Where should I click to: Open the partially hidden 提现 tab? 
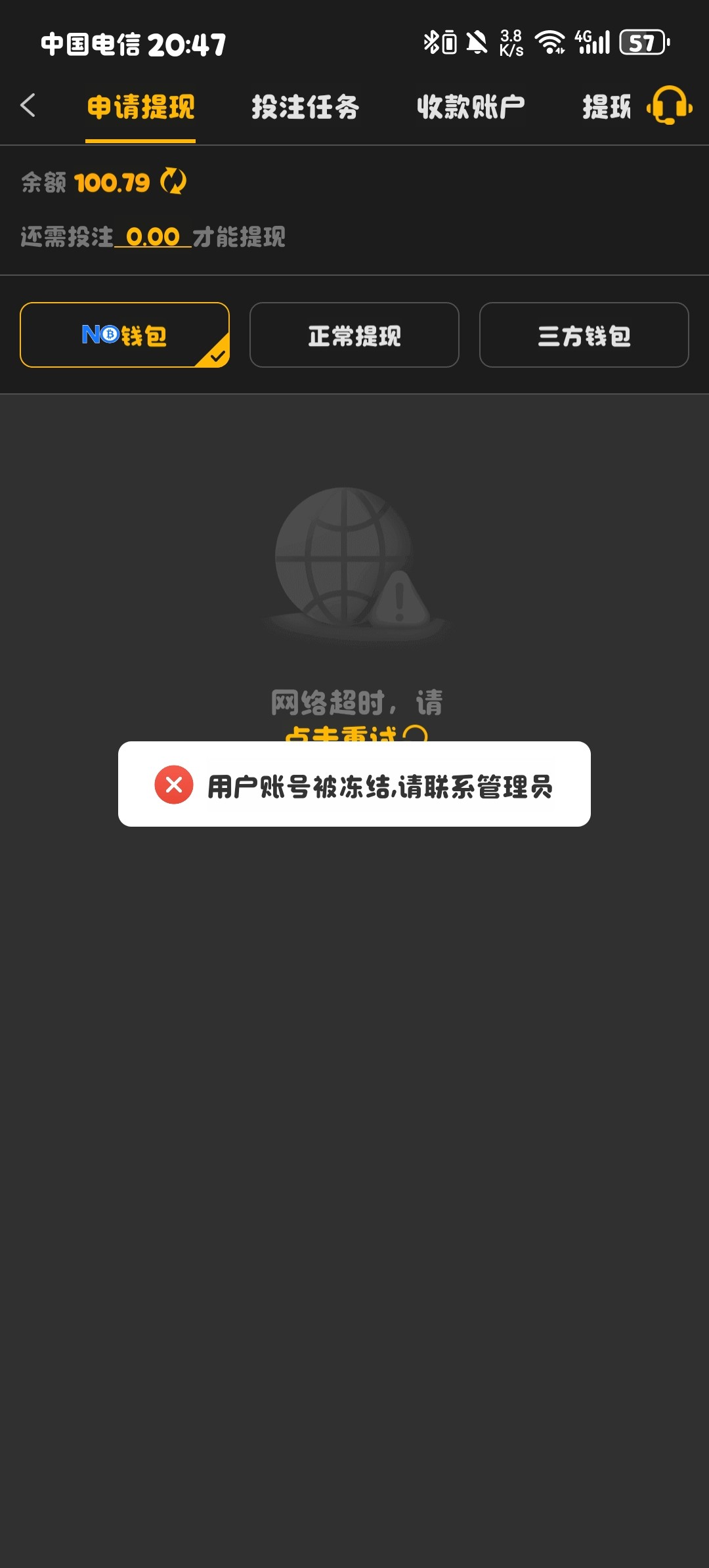tap(606, 107)
